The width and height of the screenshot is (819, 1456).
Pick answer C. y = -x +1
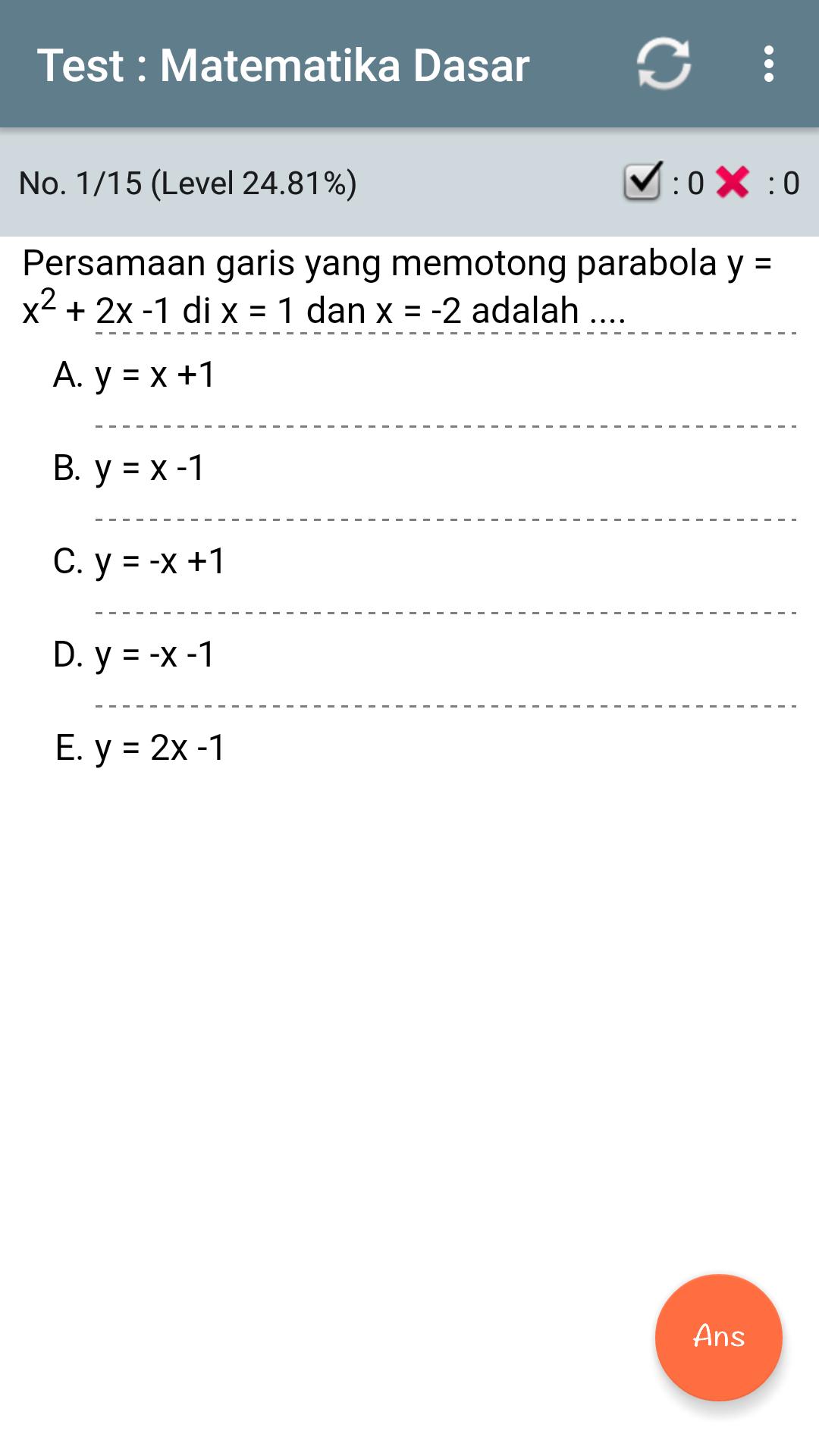click(x=140, y=561)
